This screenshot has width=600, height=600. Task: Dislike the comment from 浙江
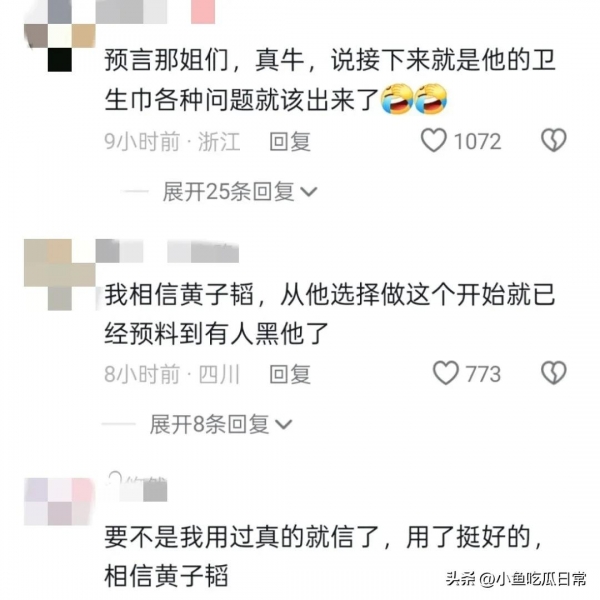553,141
